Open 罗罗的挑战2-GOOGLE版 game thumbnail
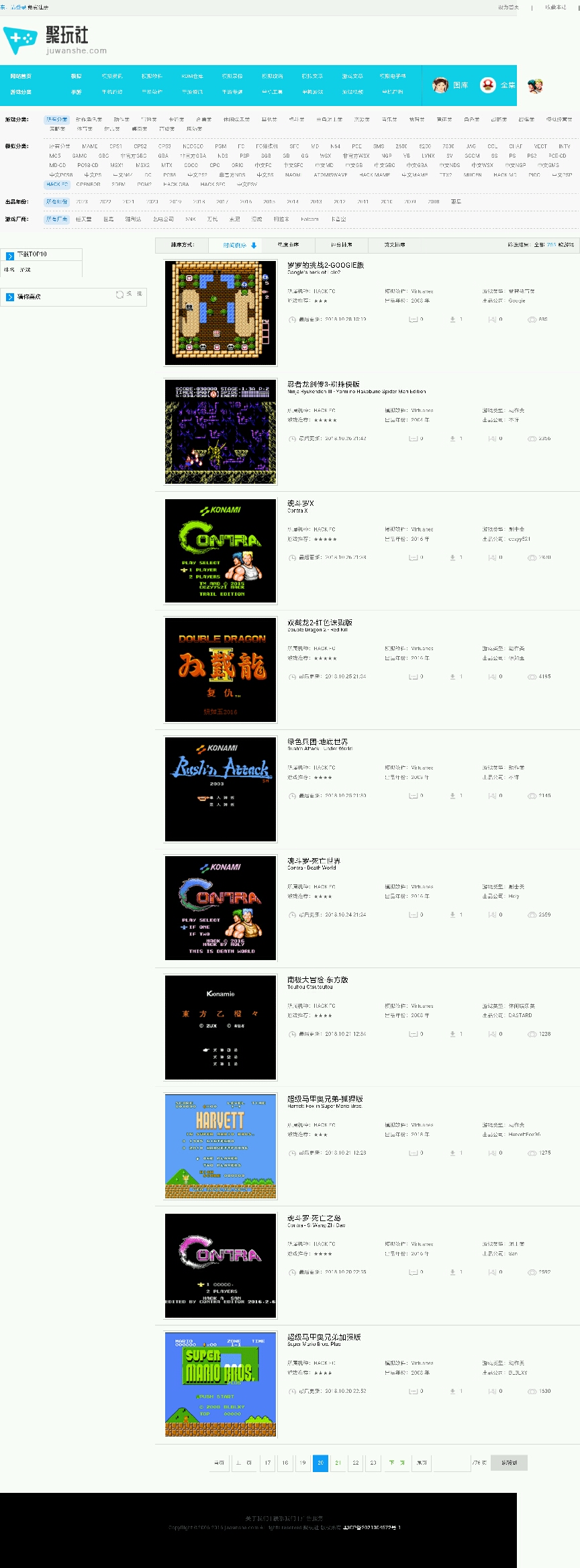 pyautogui.click(x=220, y=313)
